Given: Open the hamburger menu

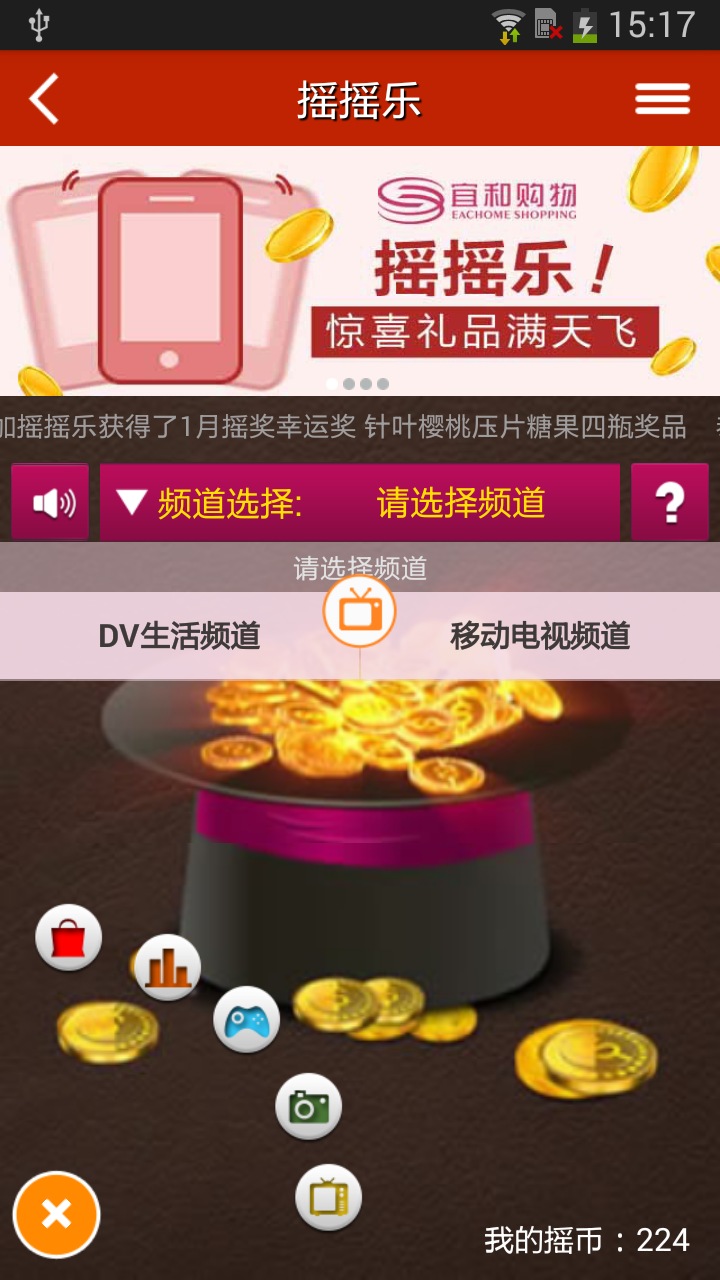Looking at the screenshot, I should tap(662, 99).
